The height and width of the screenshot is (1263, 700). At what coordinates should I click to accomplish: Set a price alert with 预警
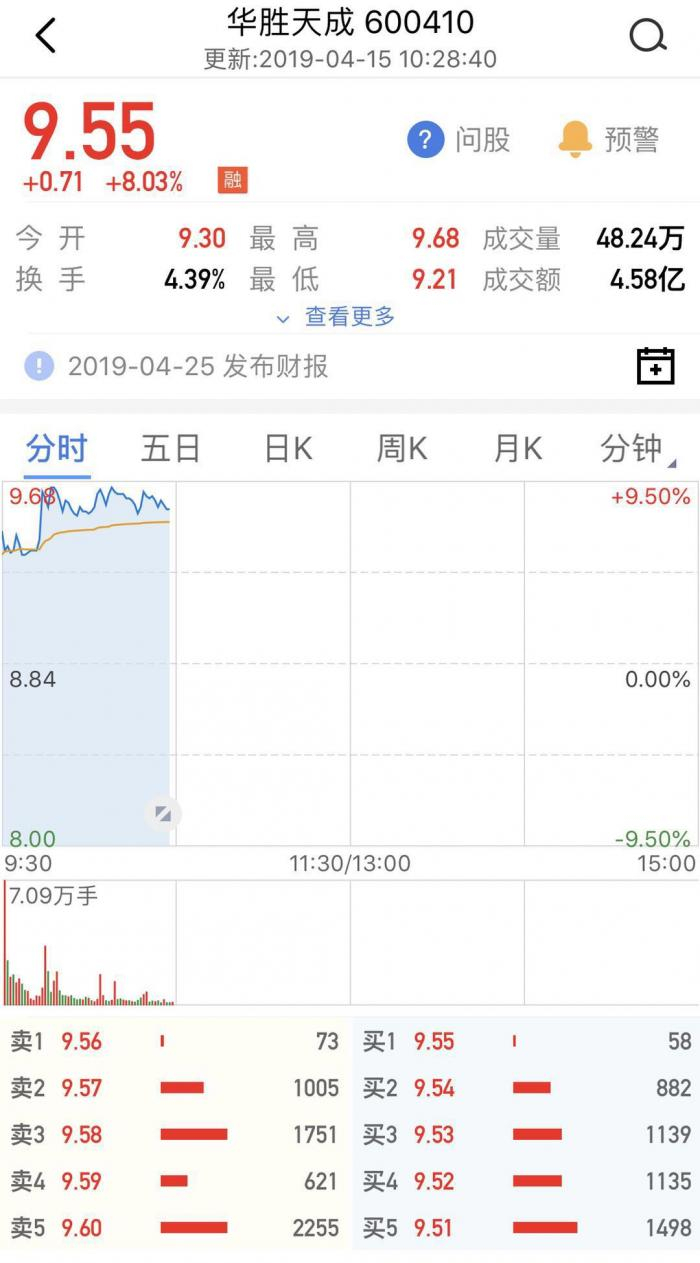[609, 140]
